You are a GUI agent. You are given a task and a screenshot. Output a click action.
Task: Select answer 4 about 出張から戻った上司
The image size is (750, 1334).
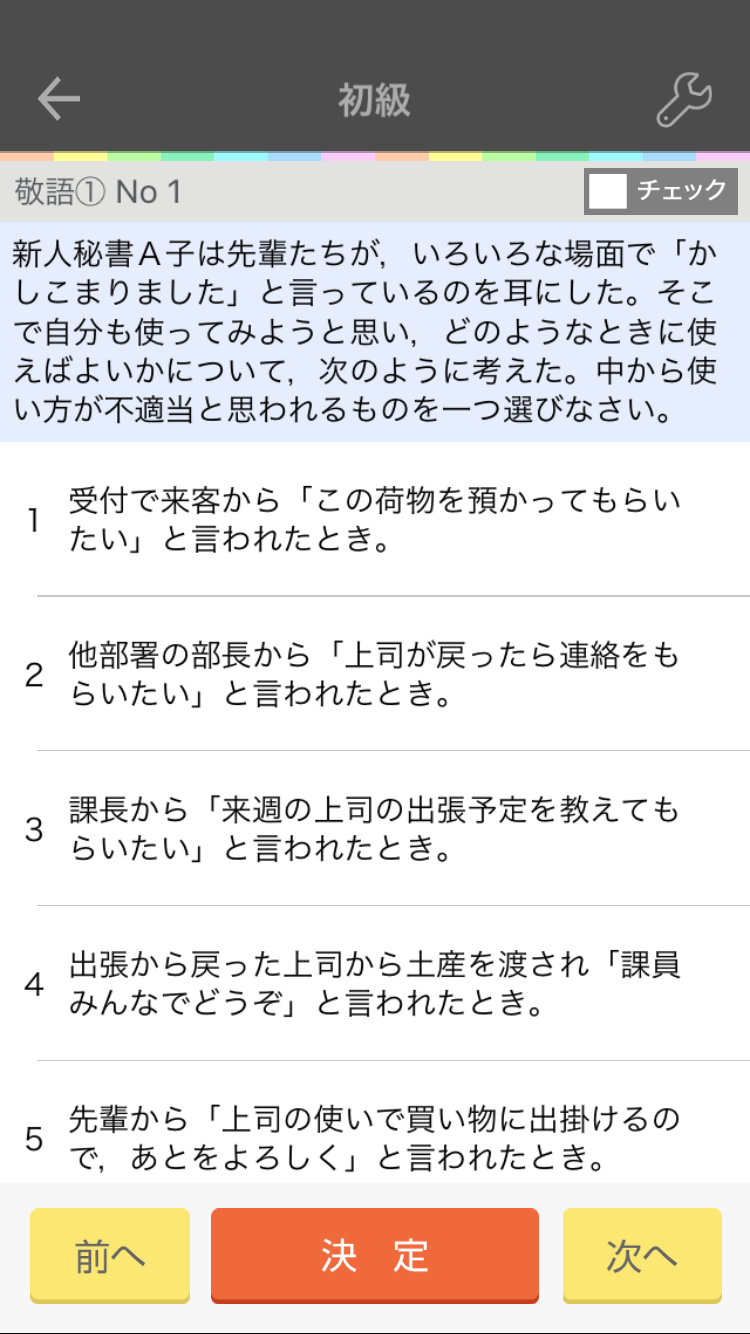point(375,984)
